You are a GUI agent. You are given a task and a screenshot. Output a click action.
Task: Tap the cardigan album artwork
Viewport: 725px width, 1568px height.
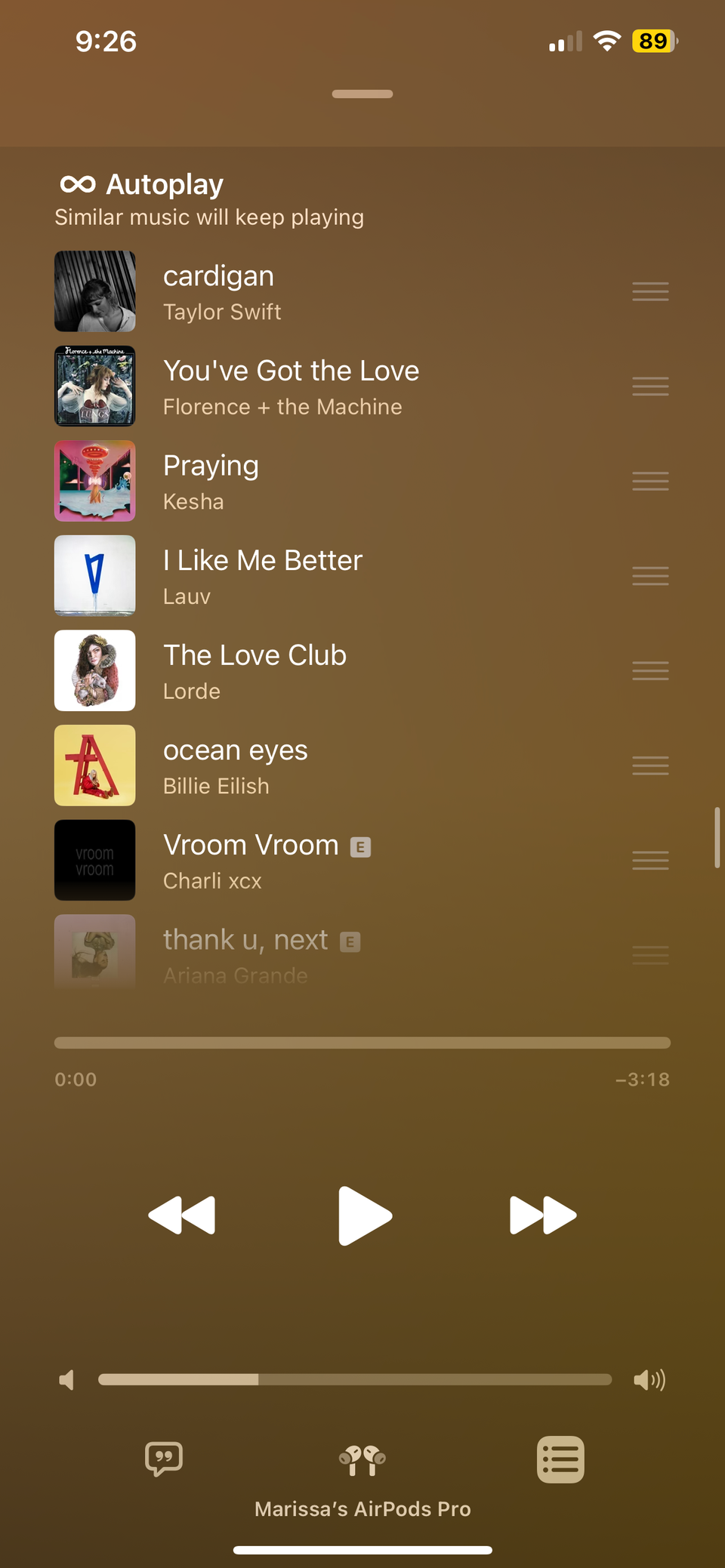click(94, 291)
